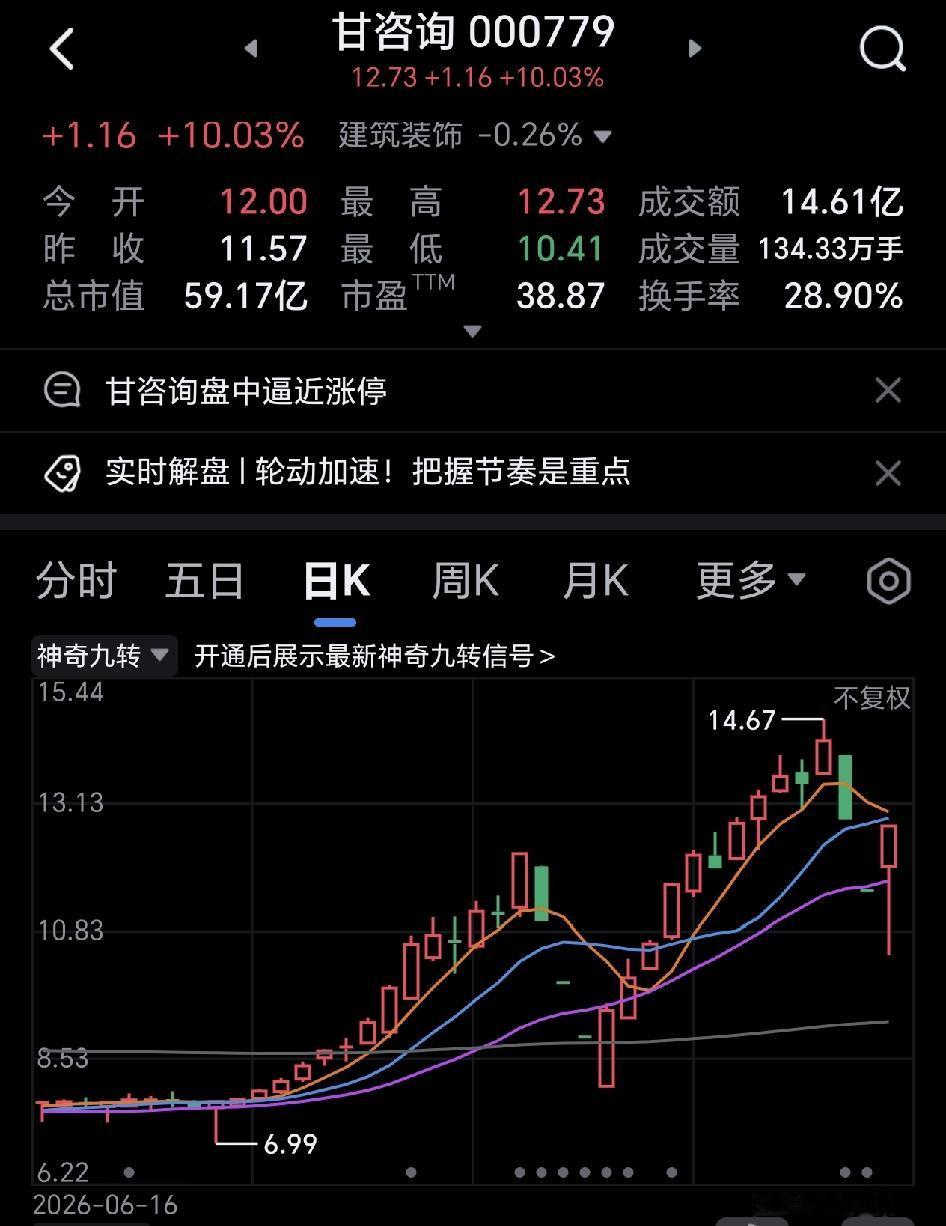Switch to the 分时 chart tab
946x1226 pixels.
point(77,580)
